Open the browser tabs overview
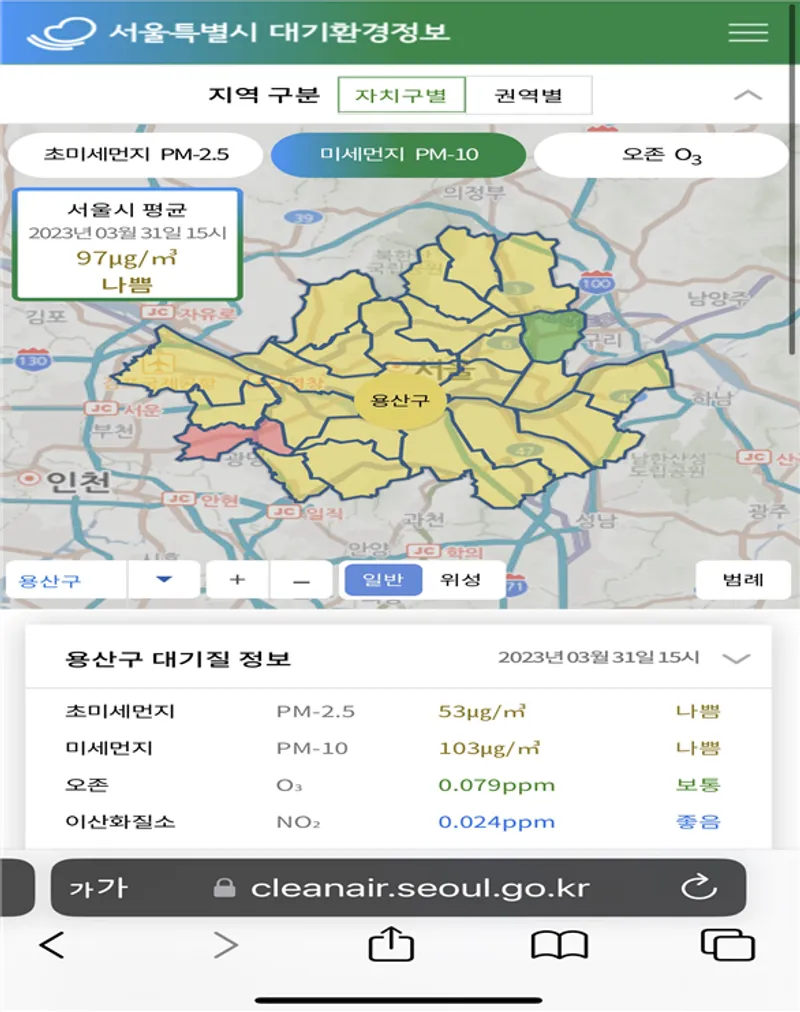Screen dimensions: 800x1012 coord(727,945)
